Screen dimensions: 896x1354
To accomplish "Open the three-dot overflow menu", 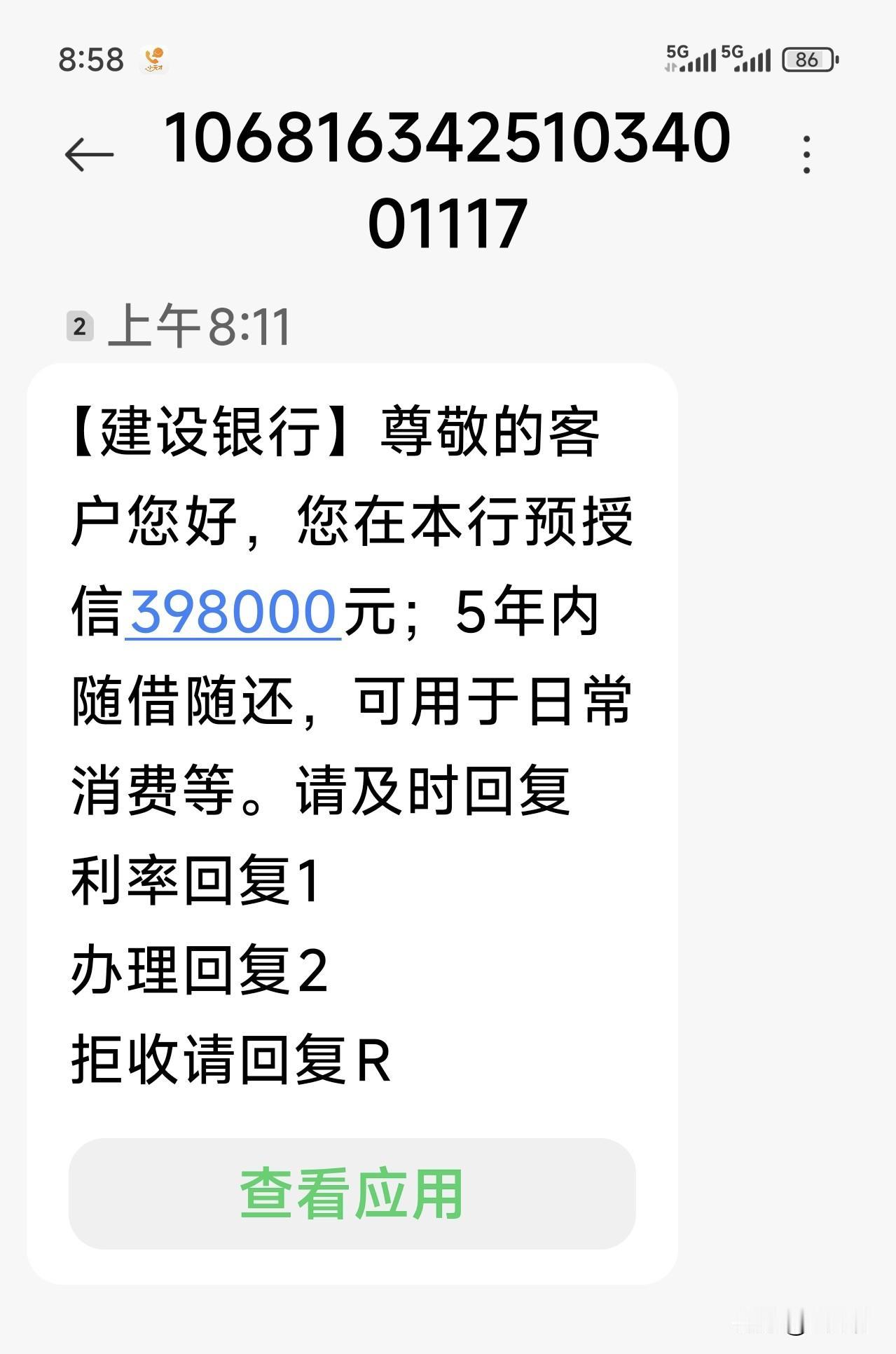I will coord(806,153).
